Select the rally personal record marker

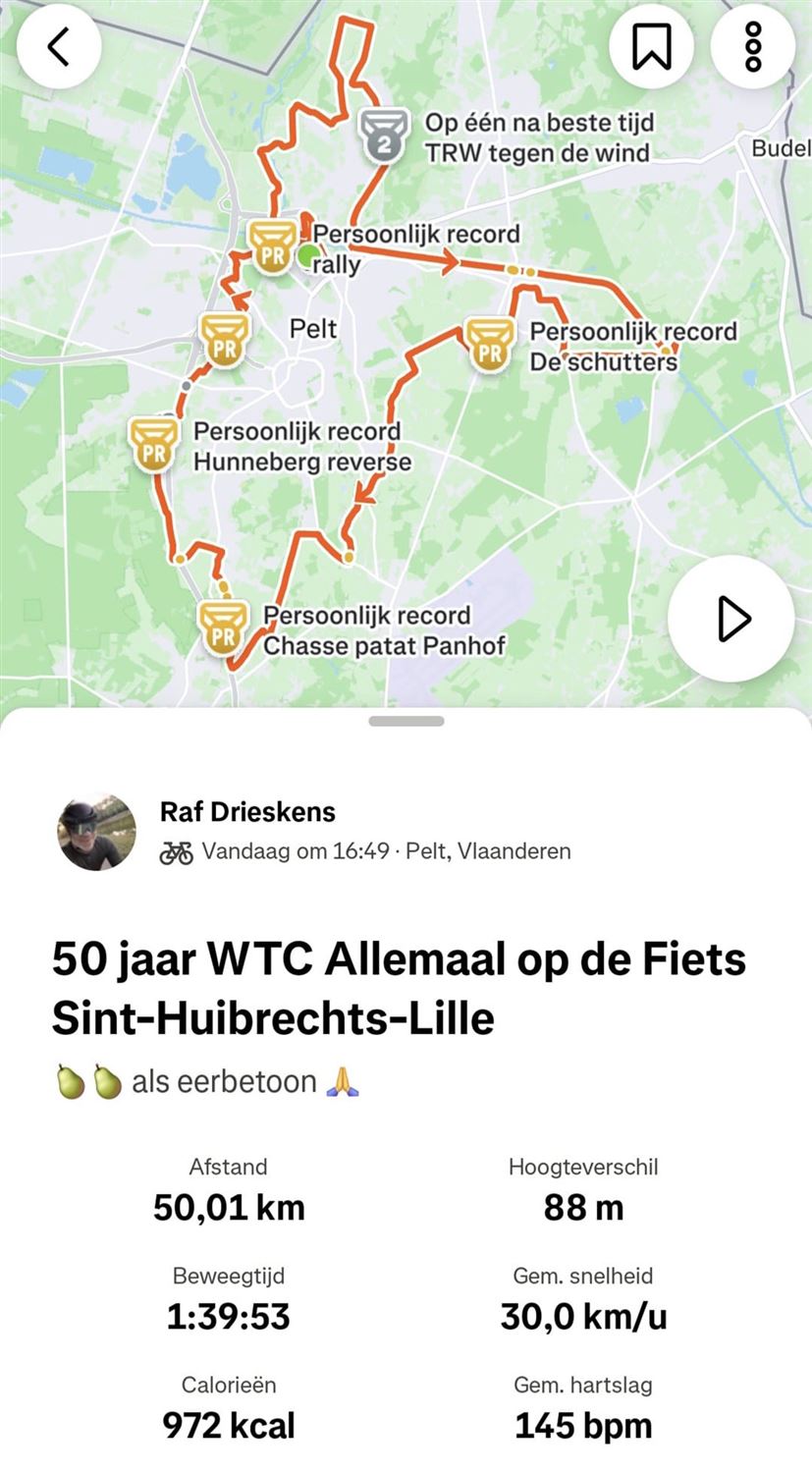(x=272, y=246)
